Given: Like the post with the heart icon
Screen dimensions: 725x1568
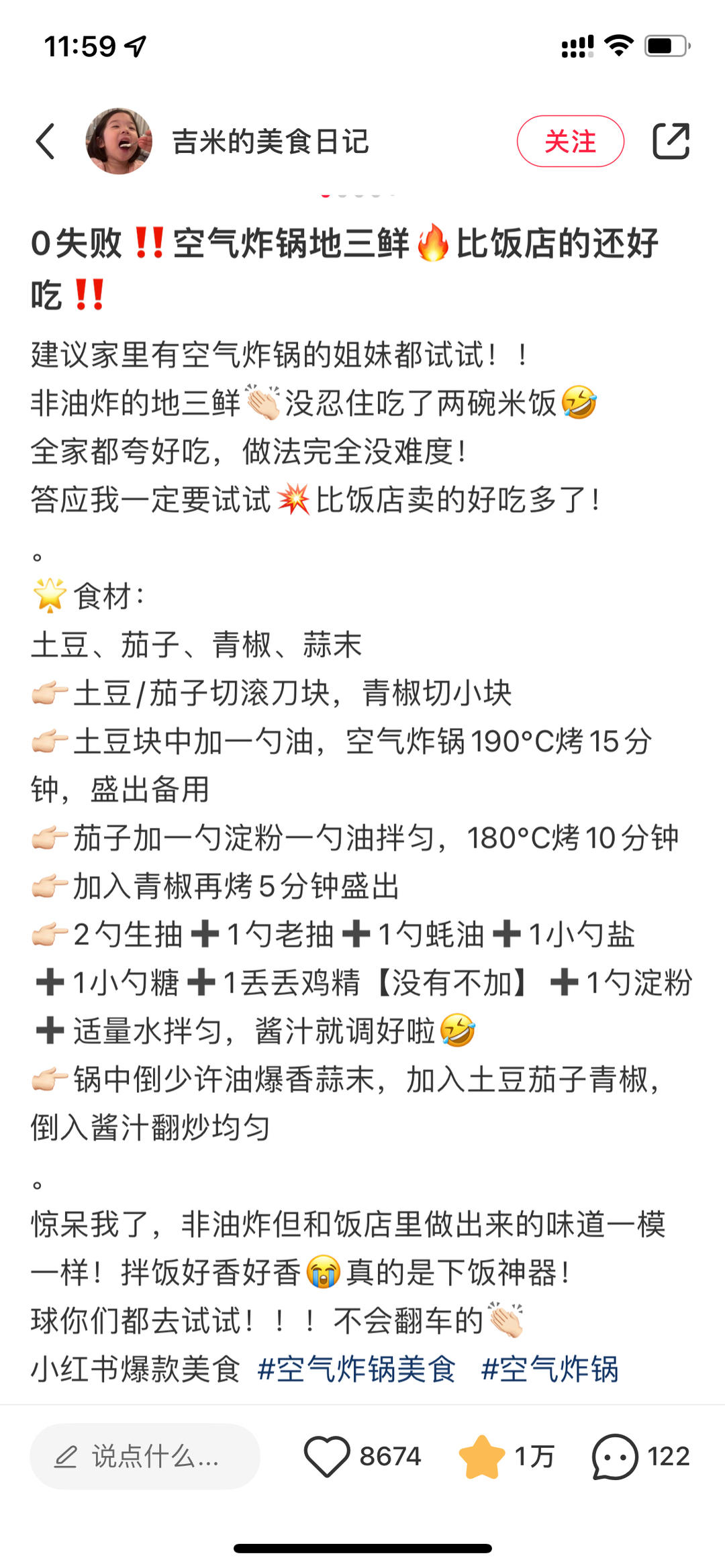Looking at the screenshot, I should coord(327,1457).
